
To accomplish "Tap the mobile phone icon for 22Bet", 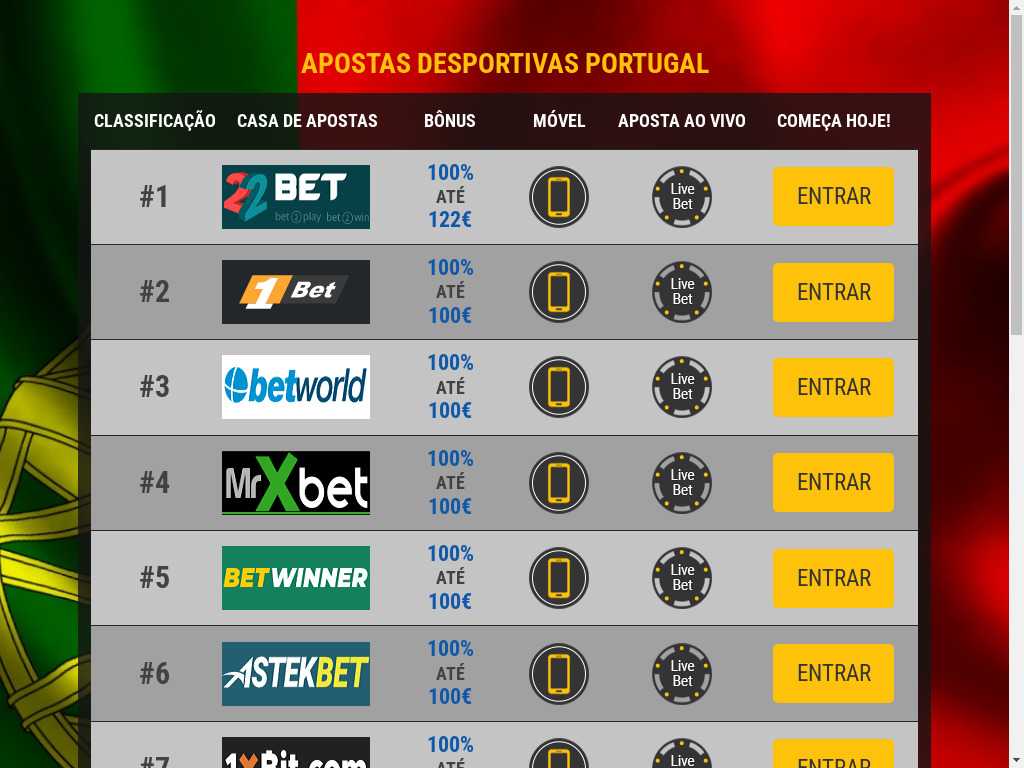I will (559, 197).
